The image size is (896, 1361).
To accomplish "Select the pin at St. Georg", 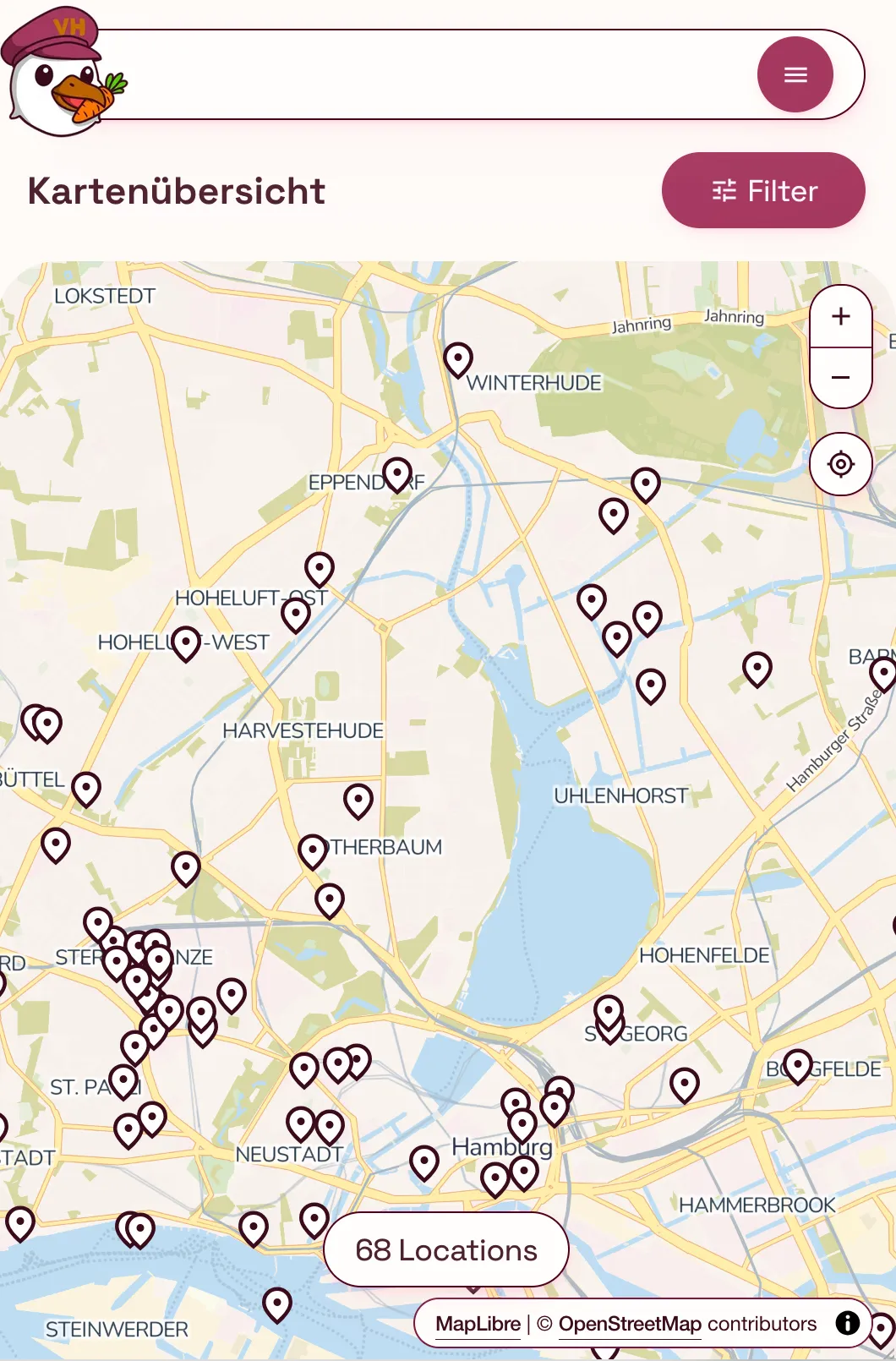I will point(609,1011).
